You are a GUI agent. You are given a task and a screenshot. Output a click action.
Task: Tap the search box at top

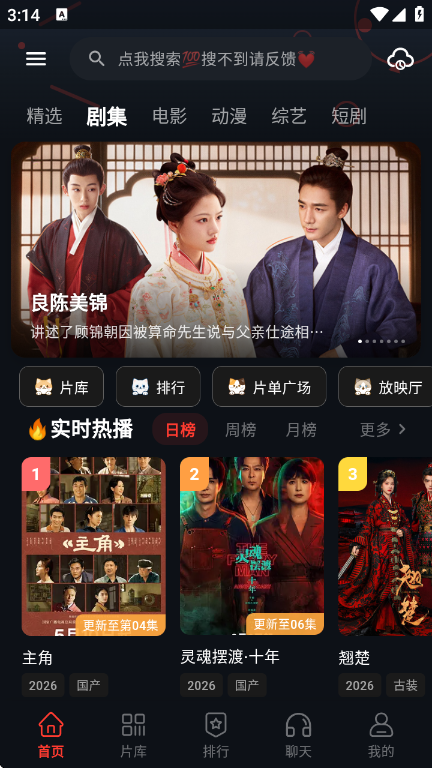220,59
